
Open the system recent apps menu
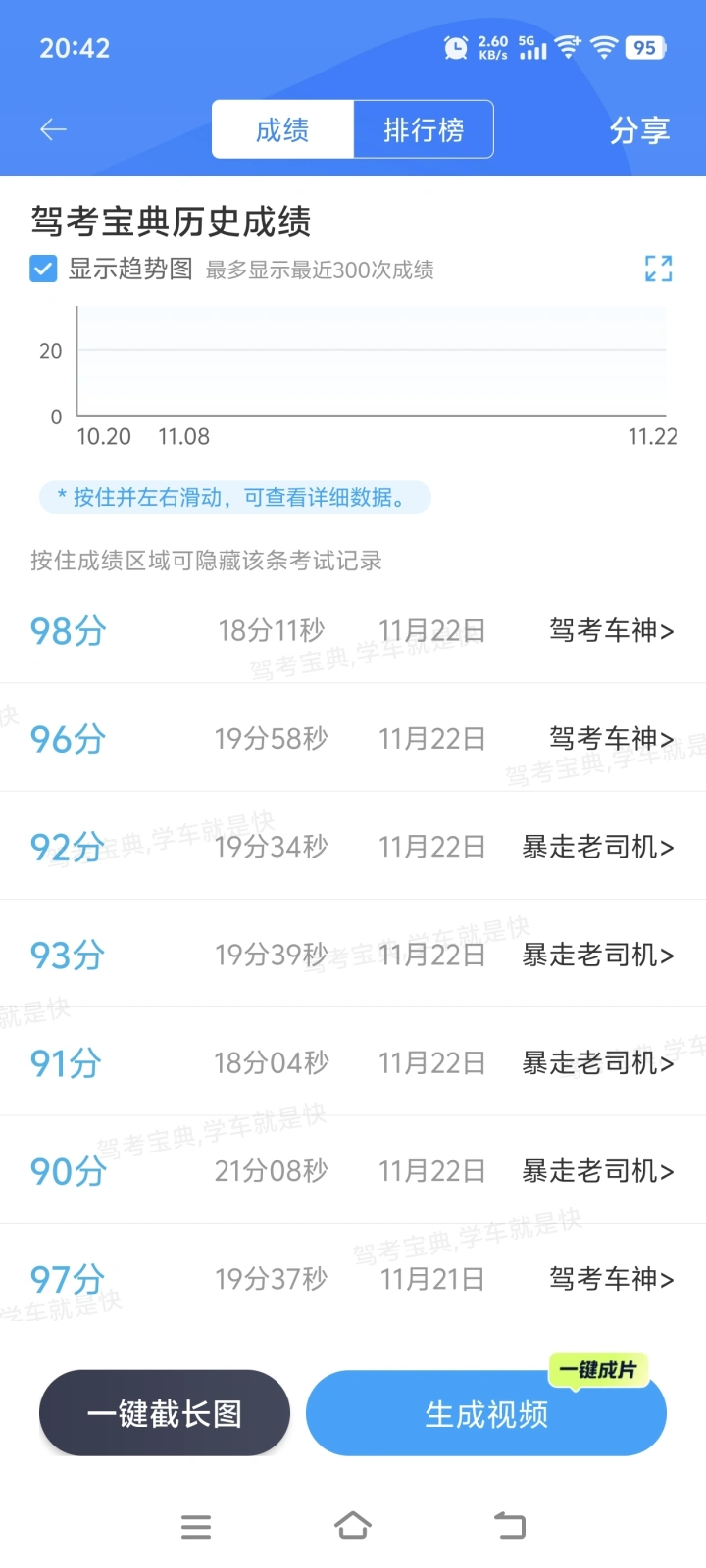[x=196, y=1526]
